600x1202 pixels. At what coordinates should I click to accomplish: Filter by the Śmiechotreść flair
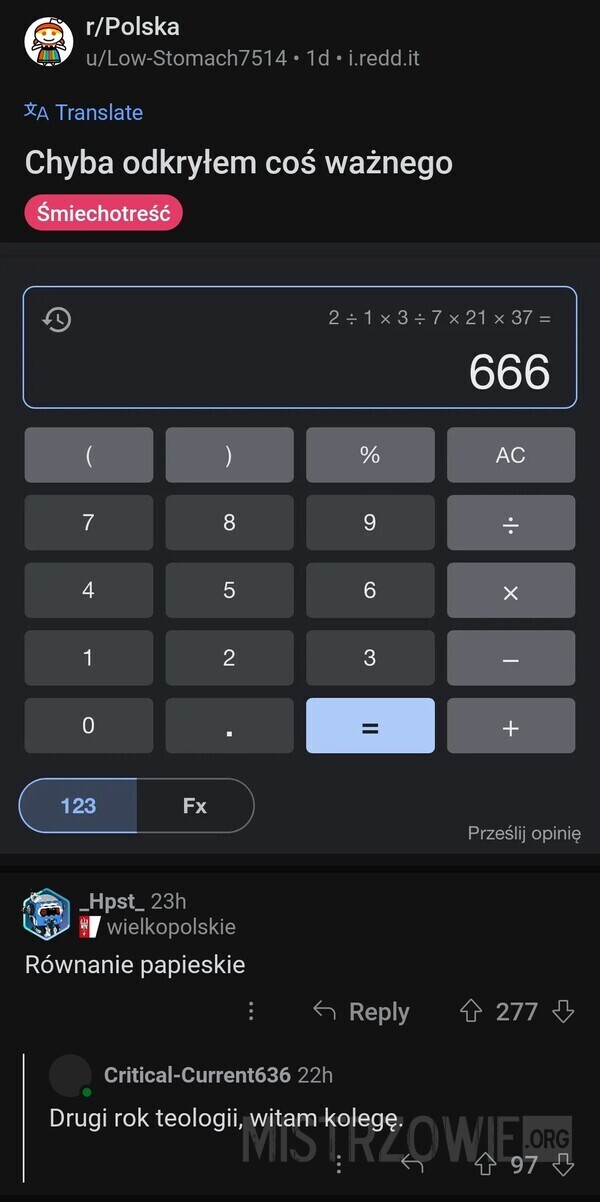click(103, 212)
